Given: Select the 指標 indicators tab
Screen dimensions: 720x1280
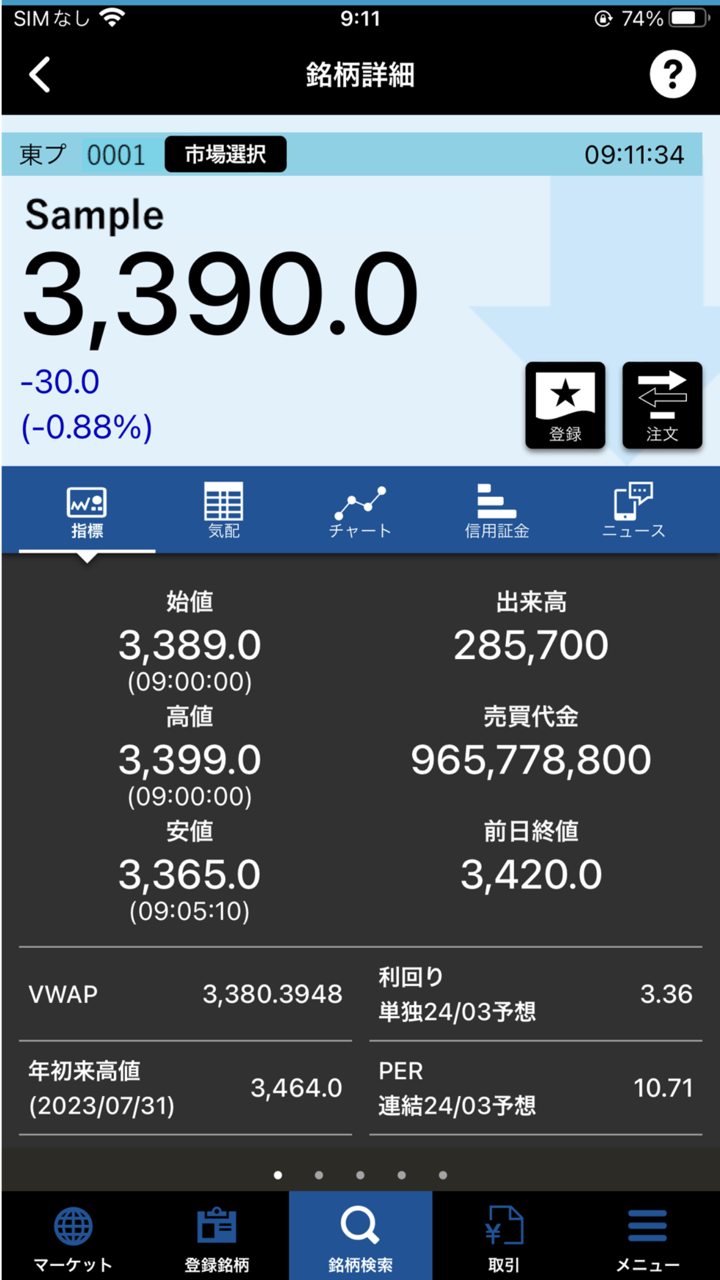Looking at the screenshot, I should (x=87, y=511).
